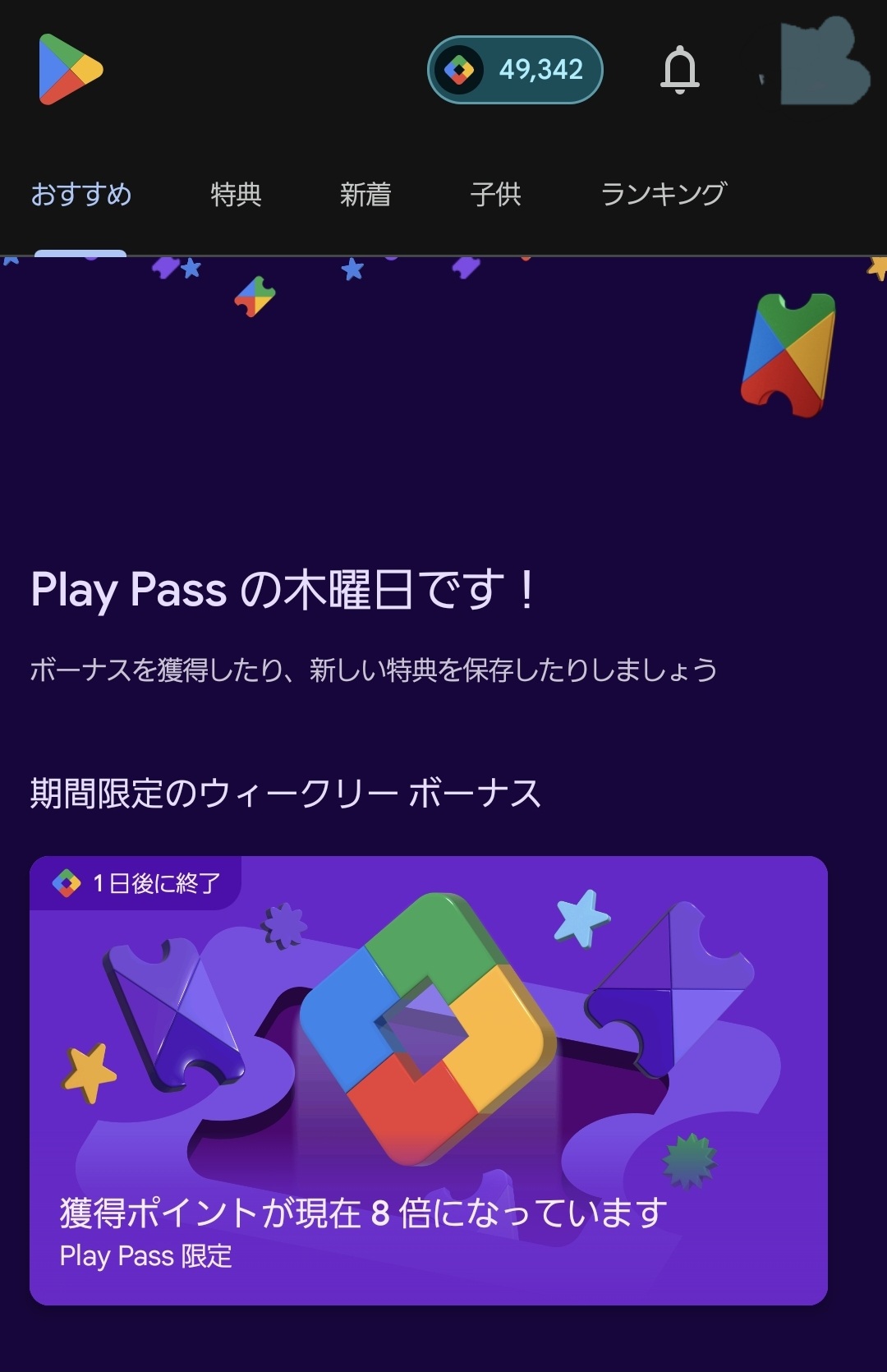Open the notifications bell

tap(680, 70)
